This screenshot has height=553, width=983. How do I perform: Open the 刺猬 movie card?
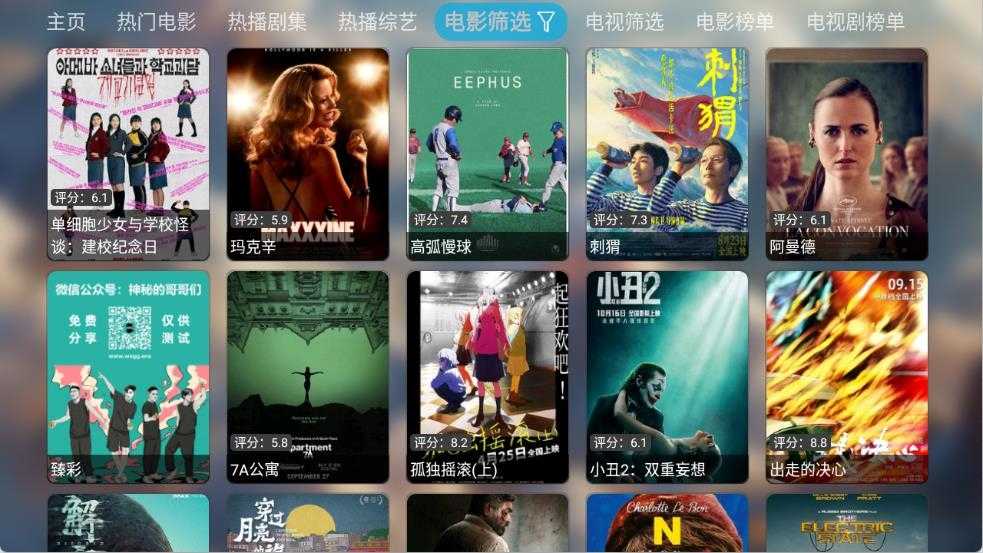point(667,154)
